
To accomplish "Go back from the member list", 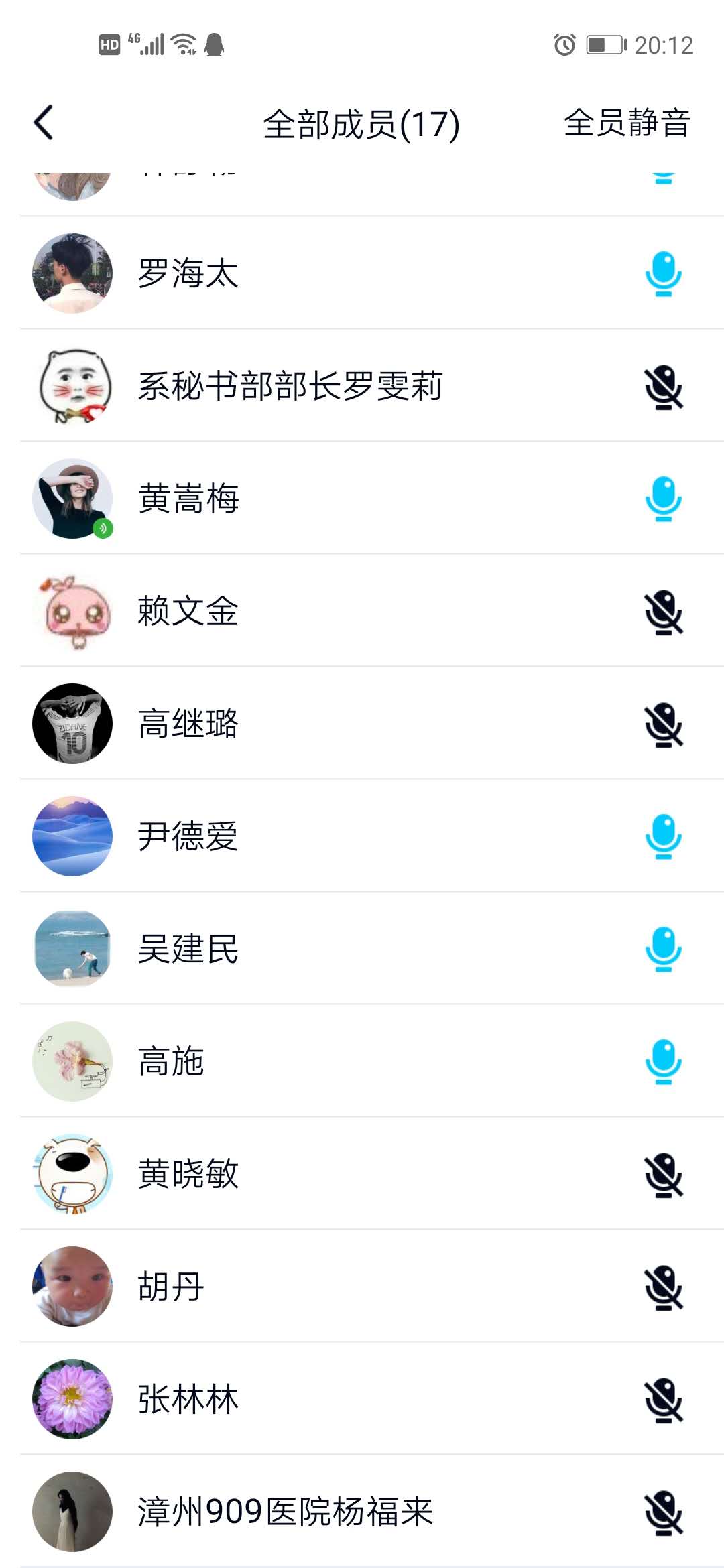I will pyautogui.click(x=44, y=123).
